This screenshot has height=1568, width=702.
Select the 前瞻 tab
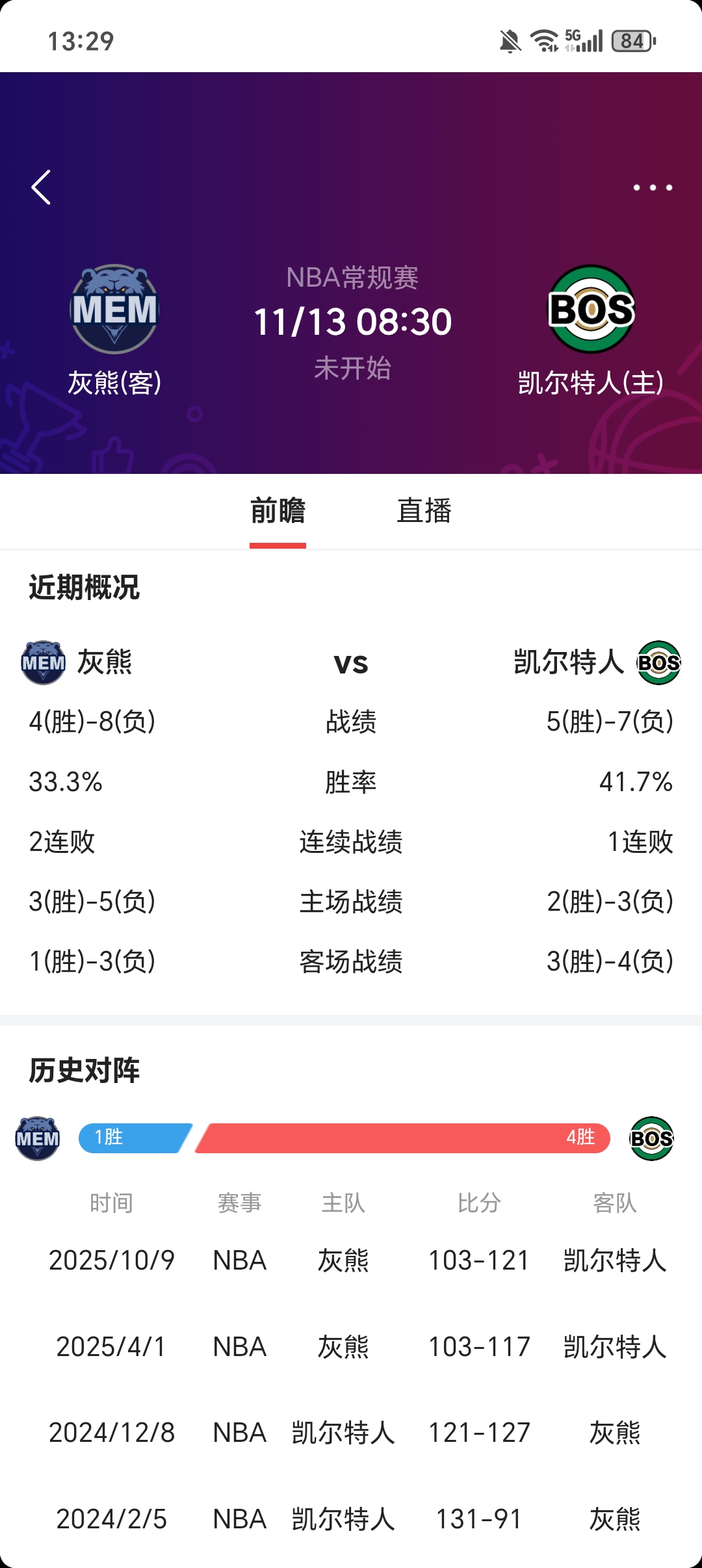click(x=278, y=511)
